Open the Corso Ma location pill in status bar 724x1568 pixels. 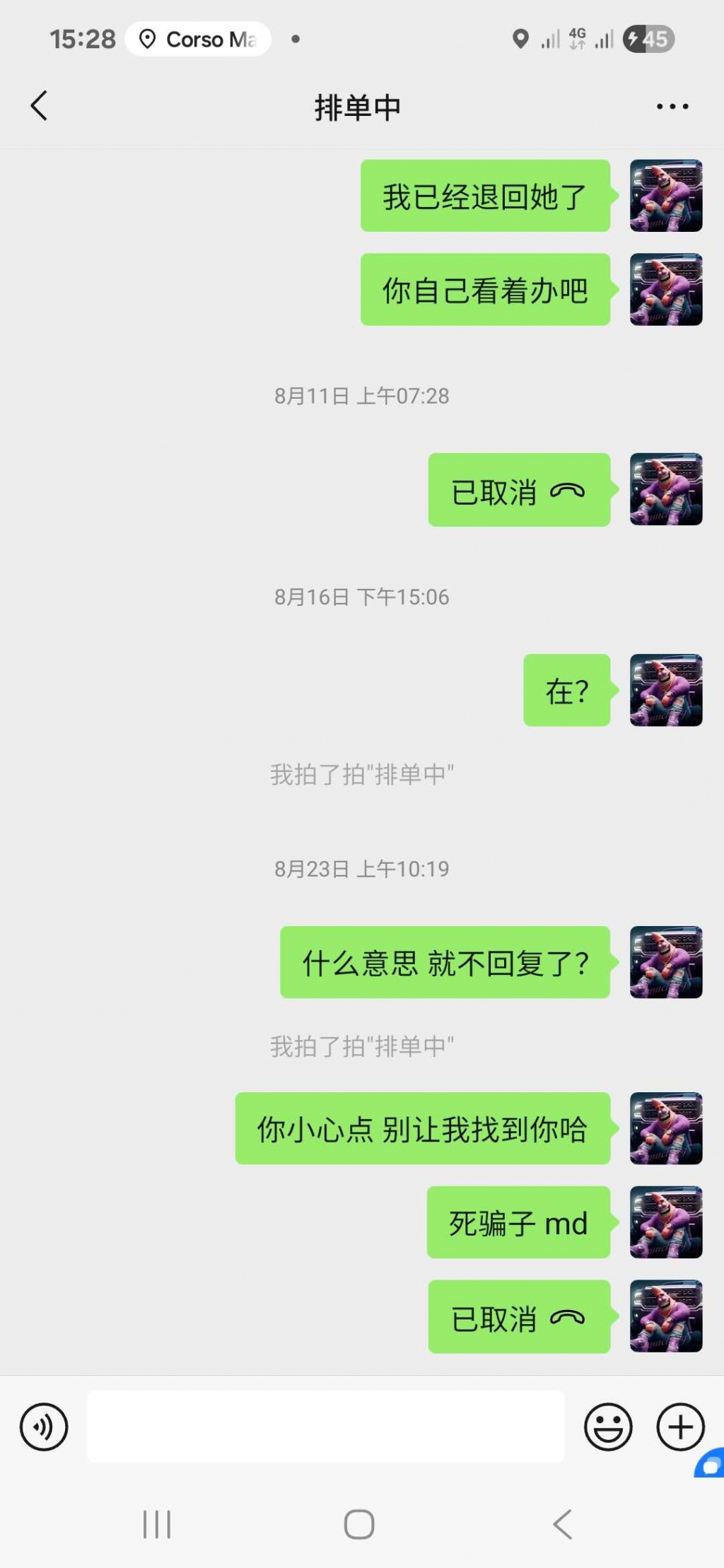[x=198, y=39]
